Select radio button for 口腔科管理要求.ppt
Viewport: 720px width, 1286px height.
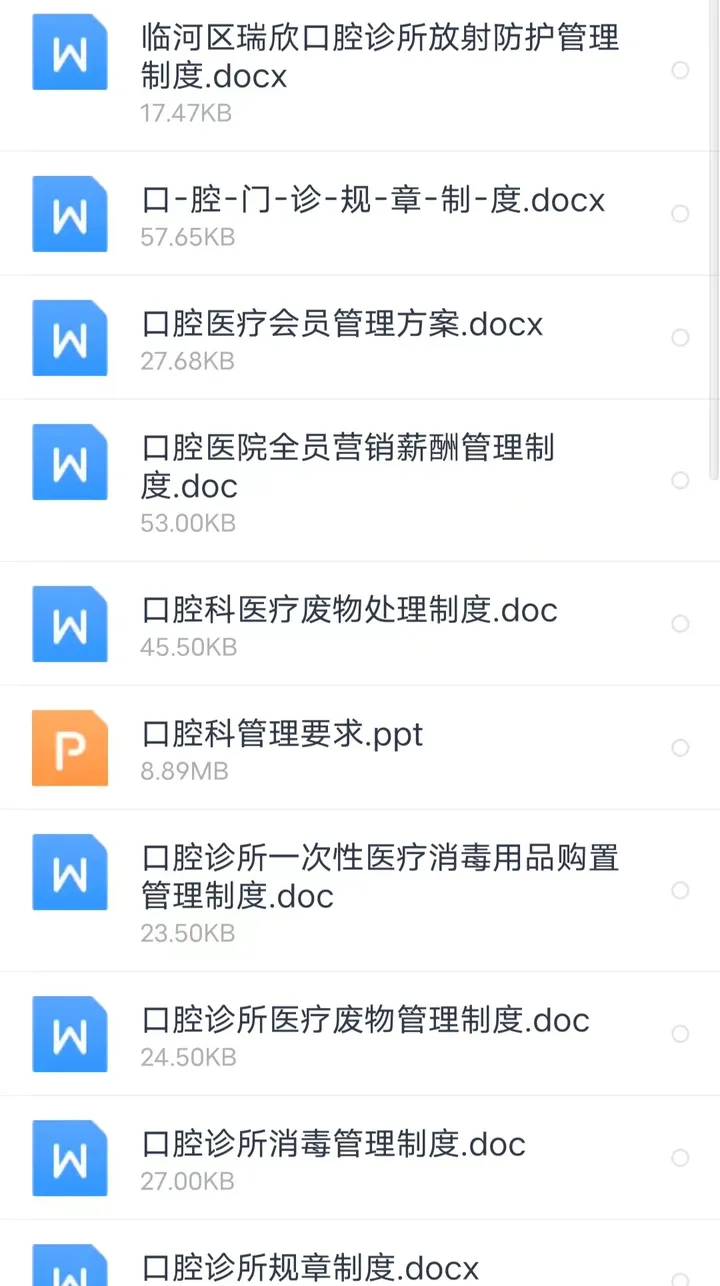680,748
